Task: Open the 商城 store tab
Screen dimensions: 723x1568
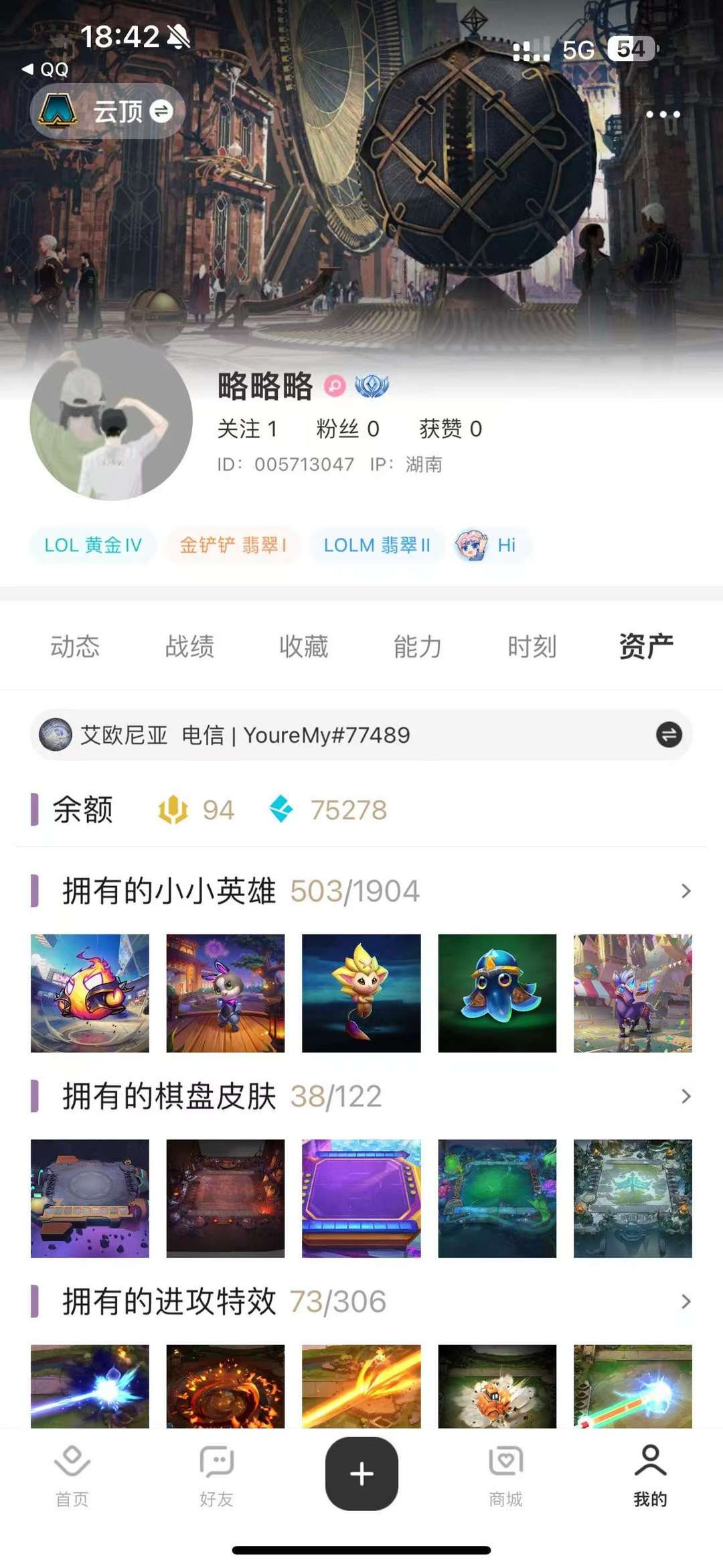Action: [x=505, y=1474]
